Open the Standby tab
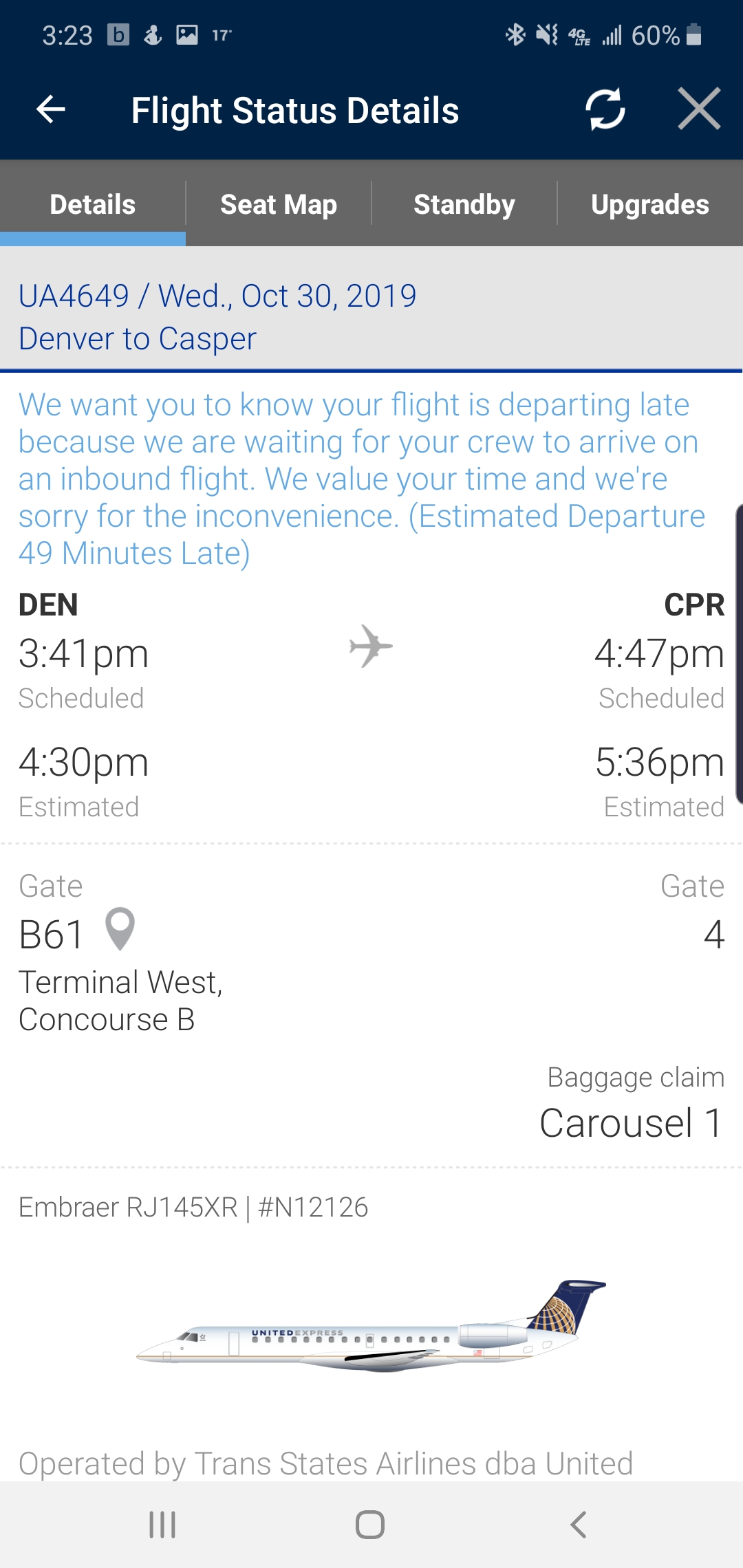The image size is (743, 1568). click(x=464, y=204)
